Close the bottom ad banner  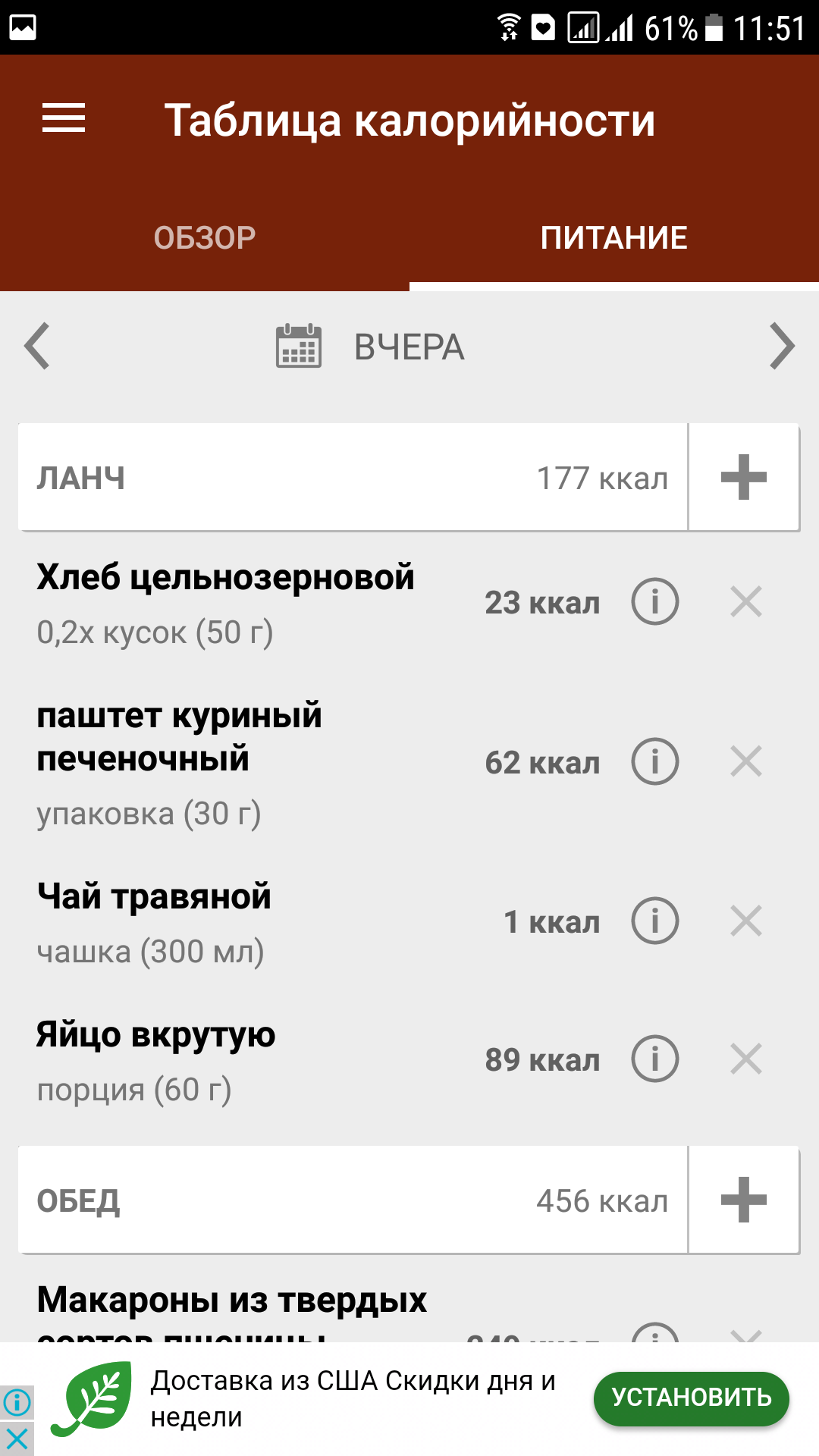[17, 1439]
